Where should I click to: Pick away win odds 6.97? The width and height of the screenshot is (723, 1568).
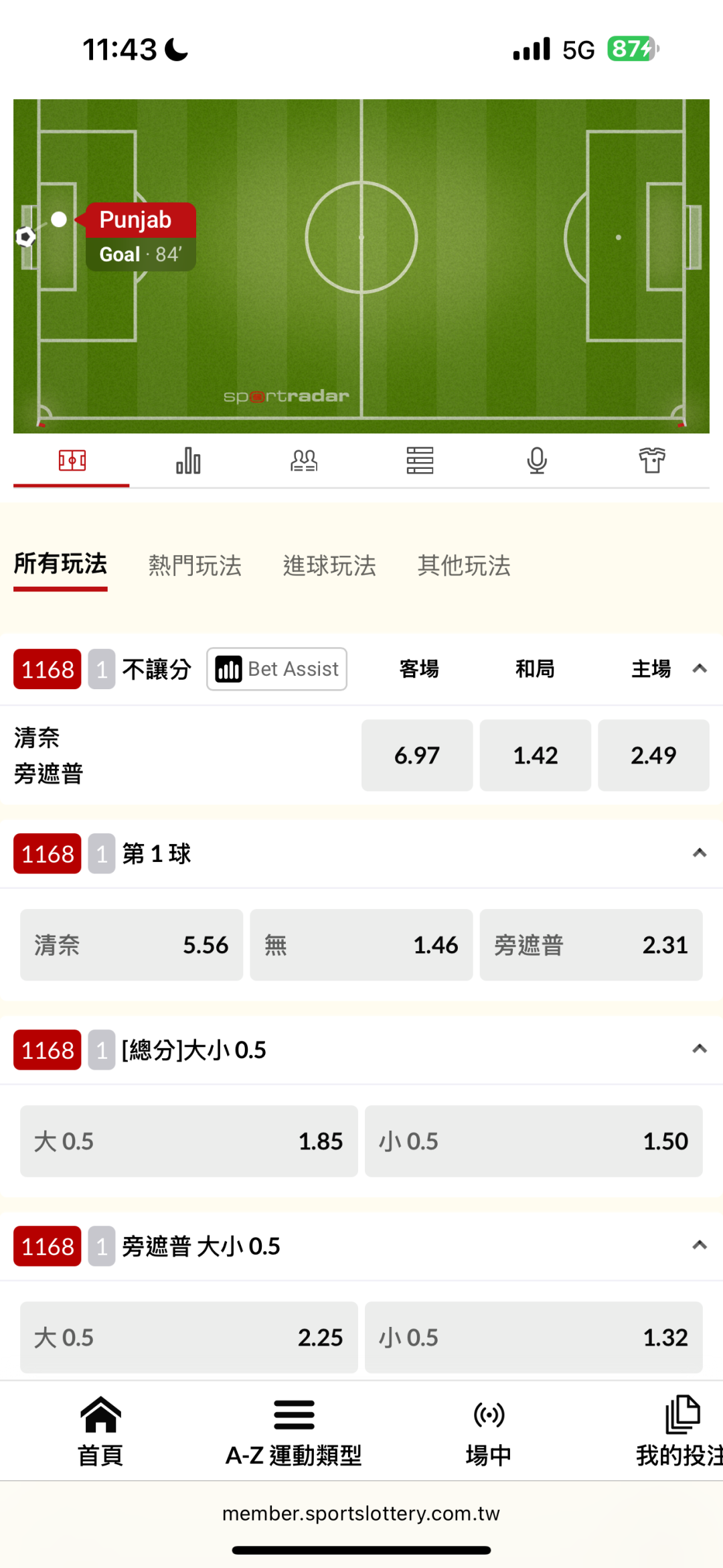417,756
